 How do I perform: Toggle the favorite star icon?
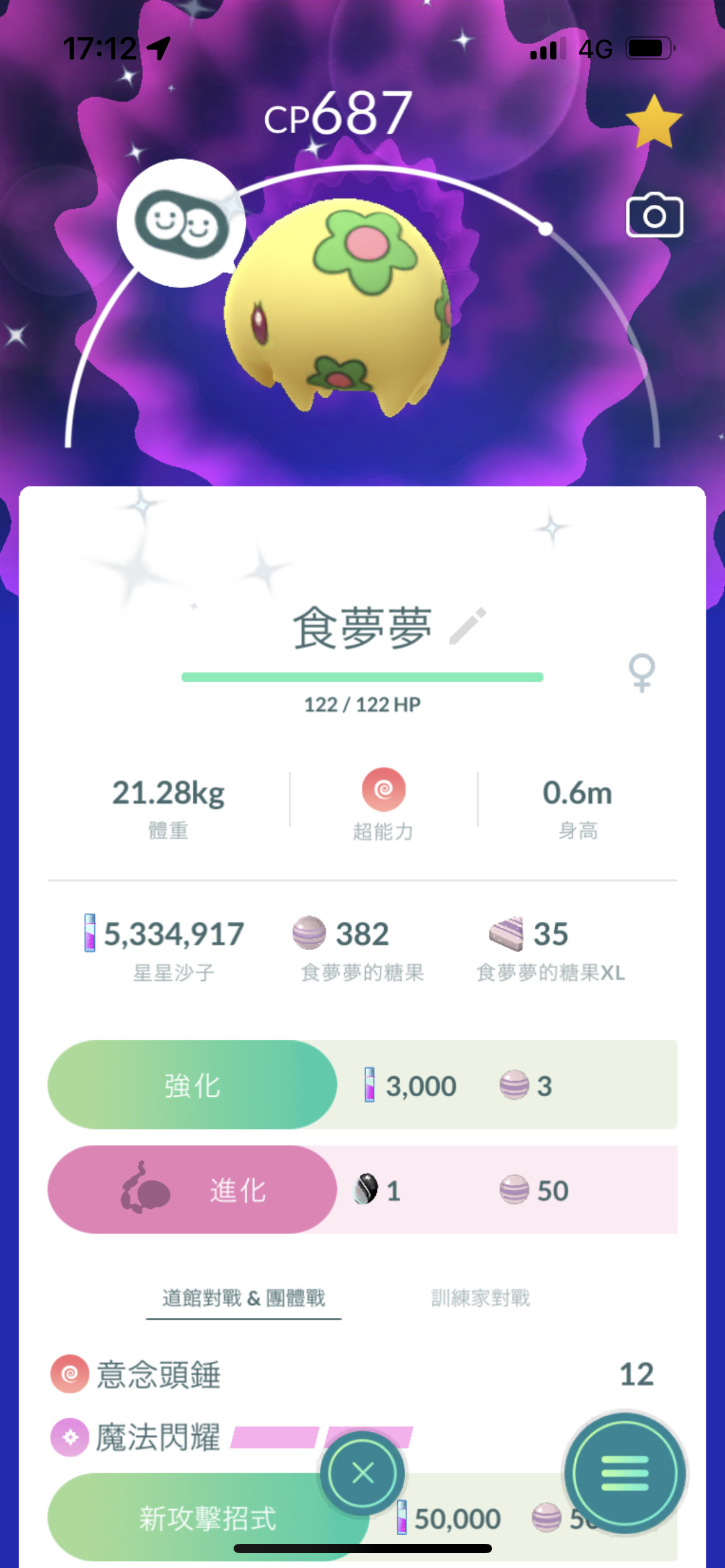653,122
